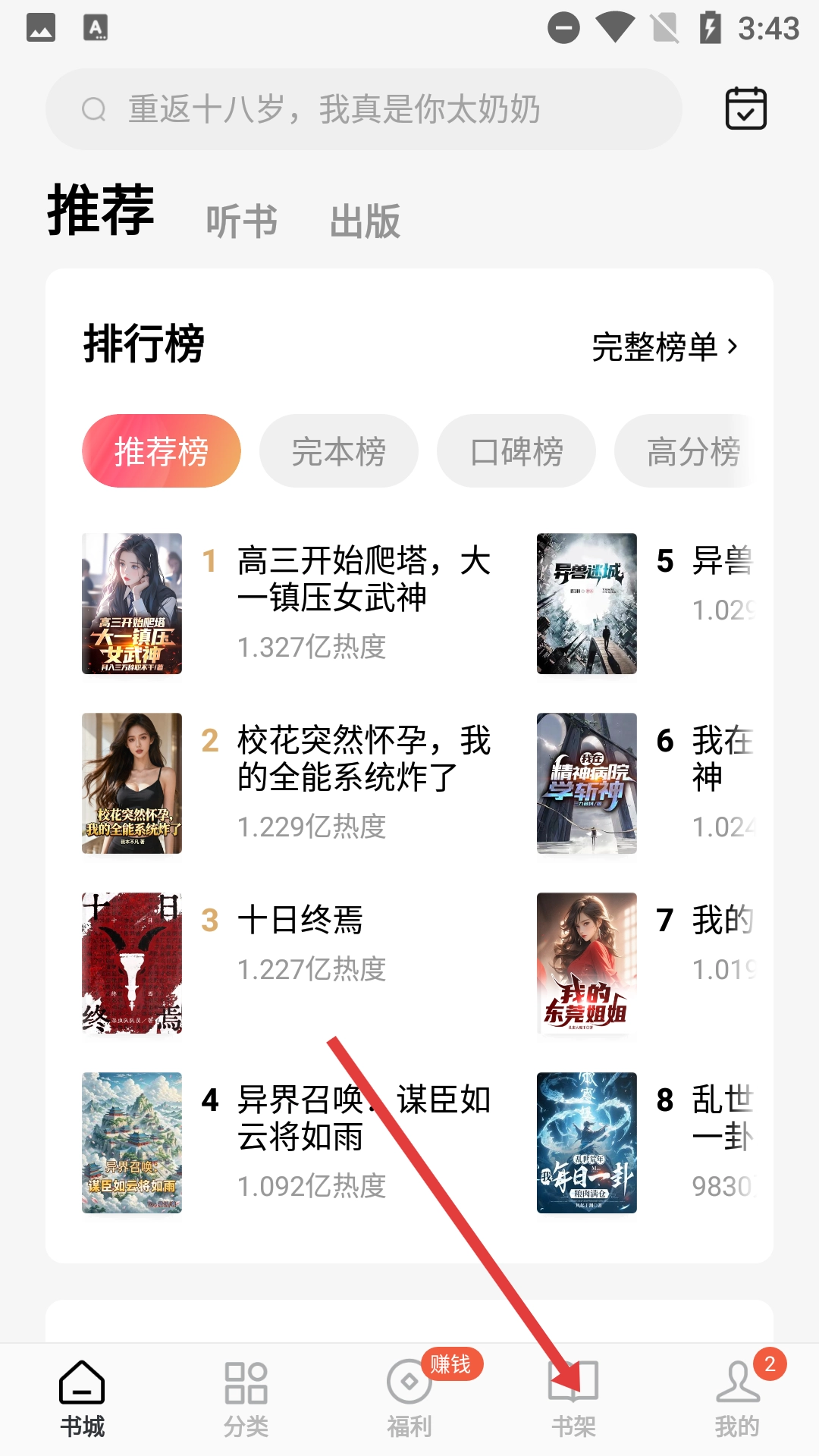
Task: Open the book 异界召唤：谋臣如云将如雨
Action: point(362,1118)
